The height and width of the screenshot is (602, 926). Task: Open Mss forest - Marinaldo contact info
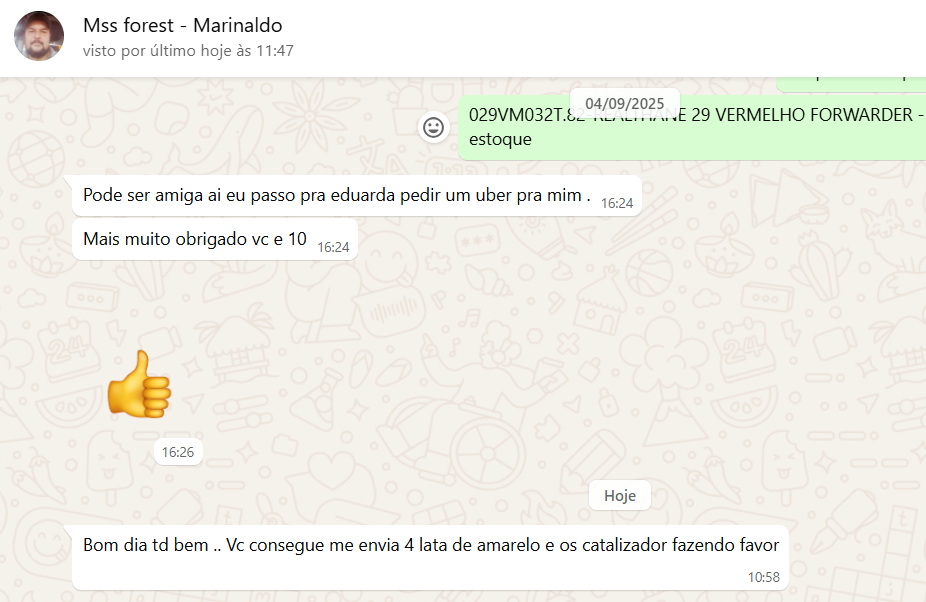pos(183,26)
